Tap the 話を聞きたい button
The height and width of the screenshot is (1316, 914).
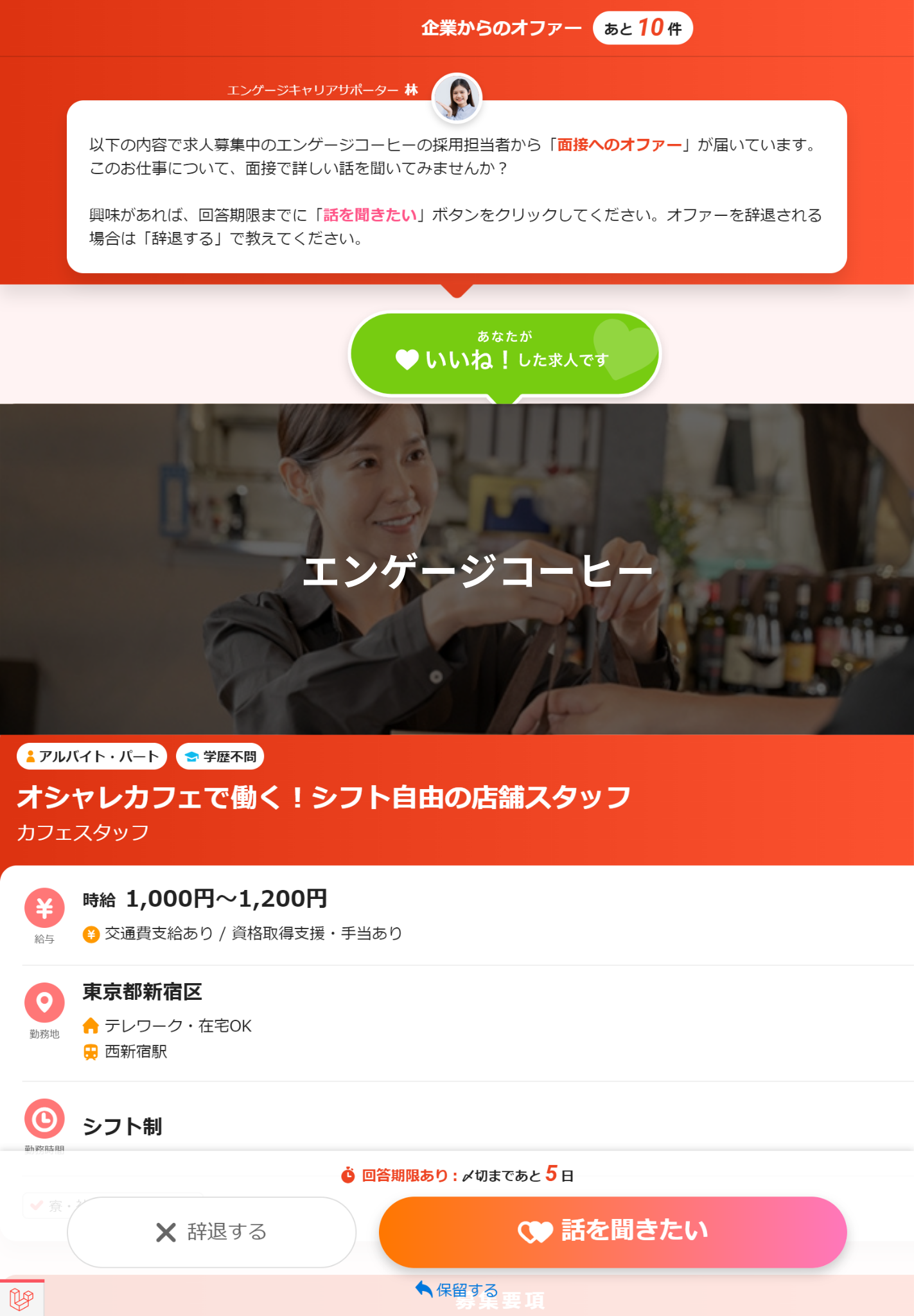click(x=612, y=1231)
